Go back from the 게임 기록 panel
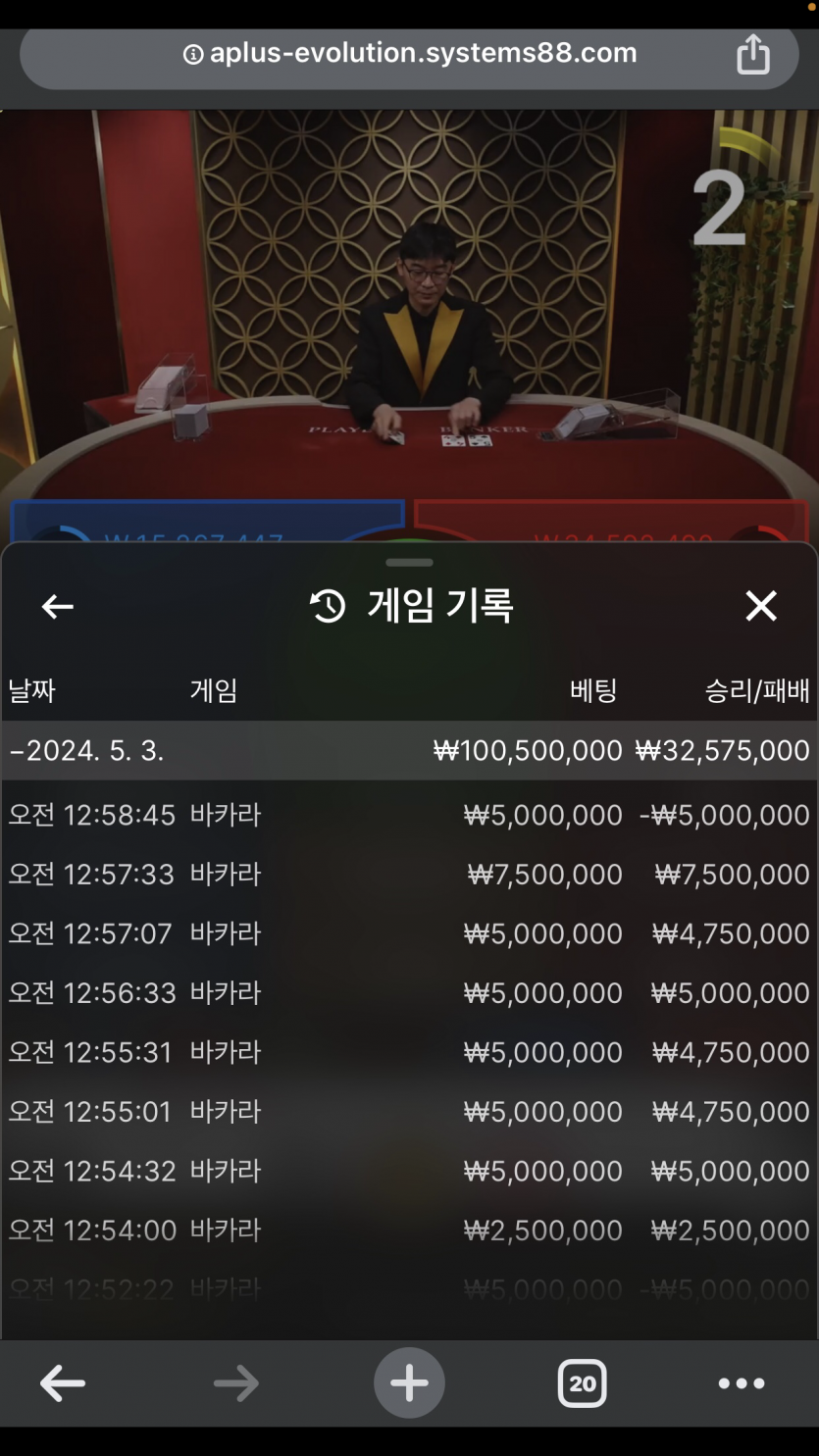The height and width of the screenshot is (1456, 819). coord(58,607)
